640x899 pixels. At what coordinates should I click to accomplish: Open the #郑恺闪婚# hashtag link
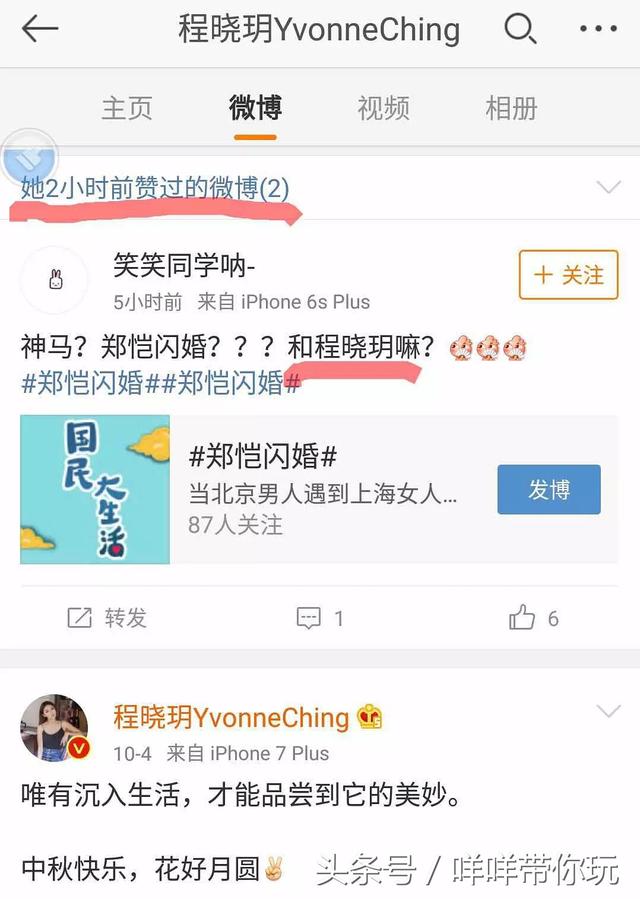coord(88,383)
